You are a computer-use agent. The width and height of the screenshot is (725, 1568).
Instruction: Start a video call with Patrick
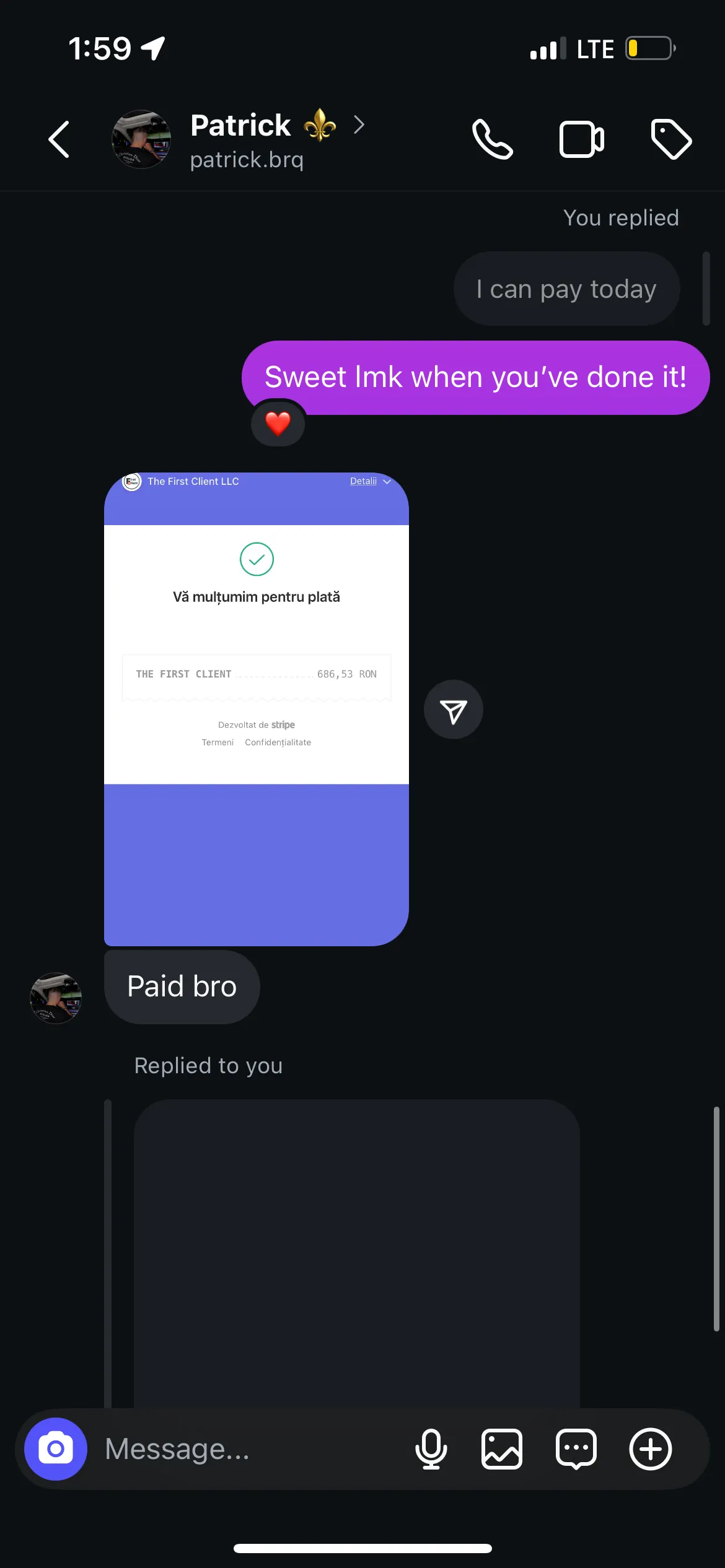click(x=581, y=139)
